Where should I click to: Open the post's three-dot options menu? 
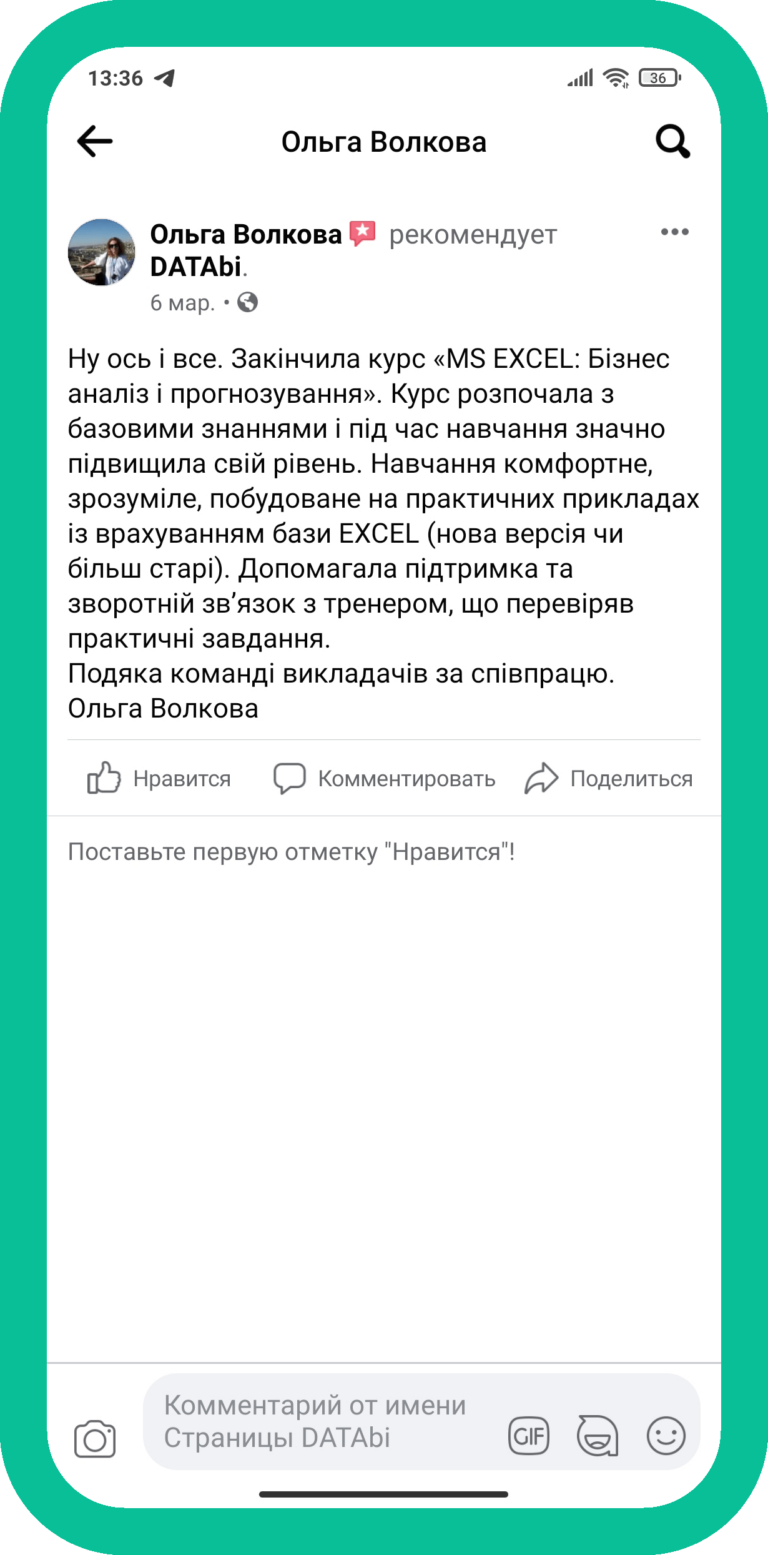(675, 232)
